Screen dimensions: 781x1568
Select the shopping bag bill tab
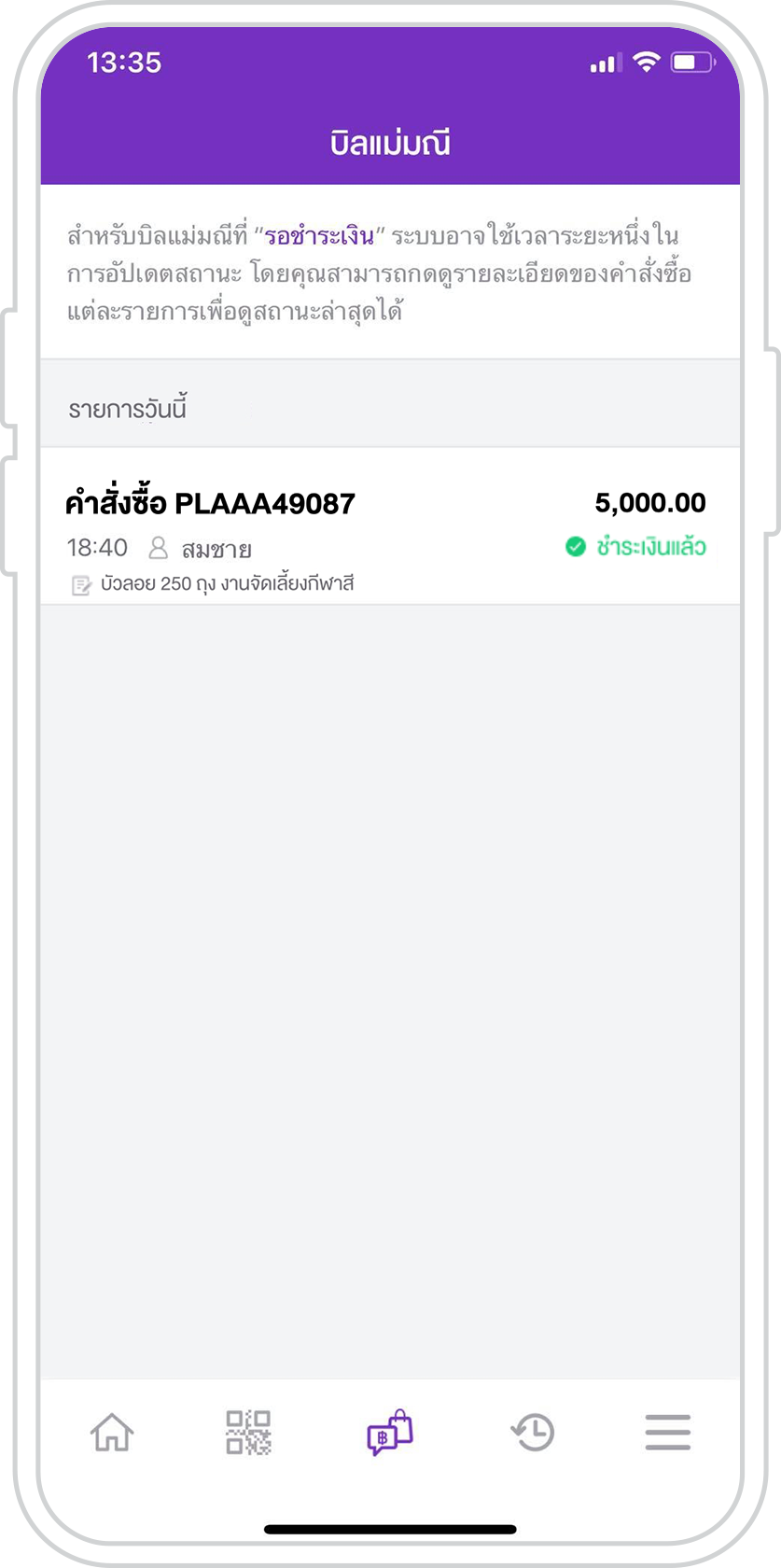[x=390, y=1432]
